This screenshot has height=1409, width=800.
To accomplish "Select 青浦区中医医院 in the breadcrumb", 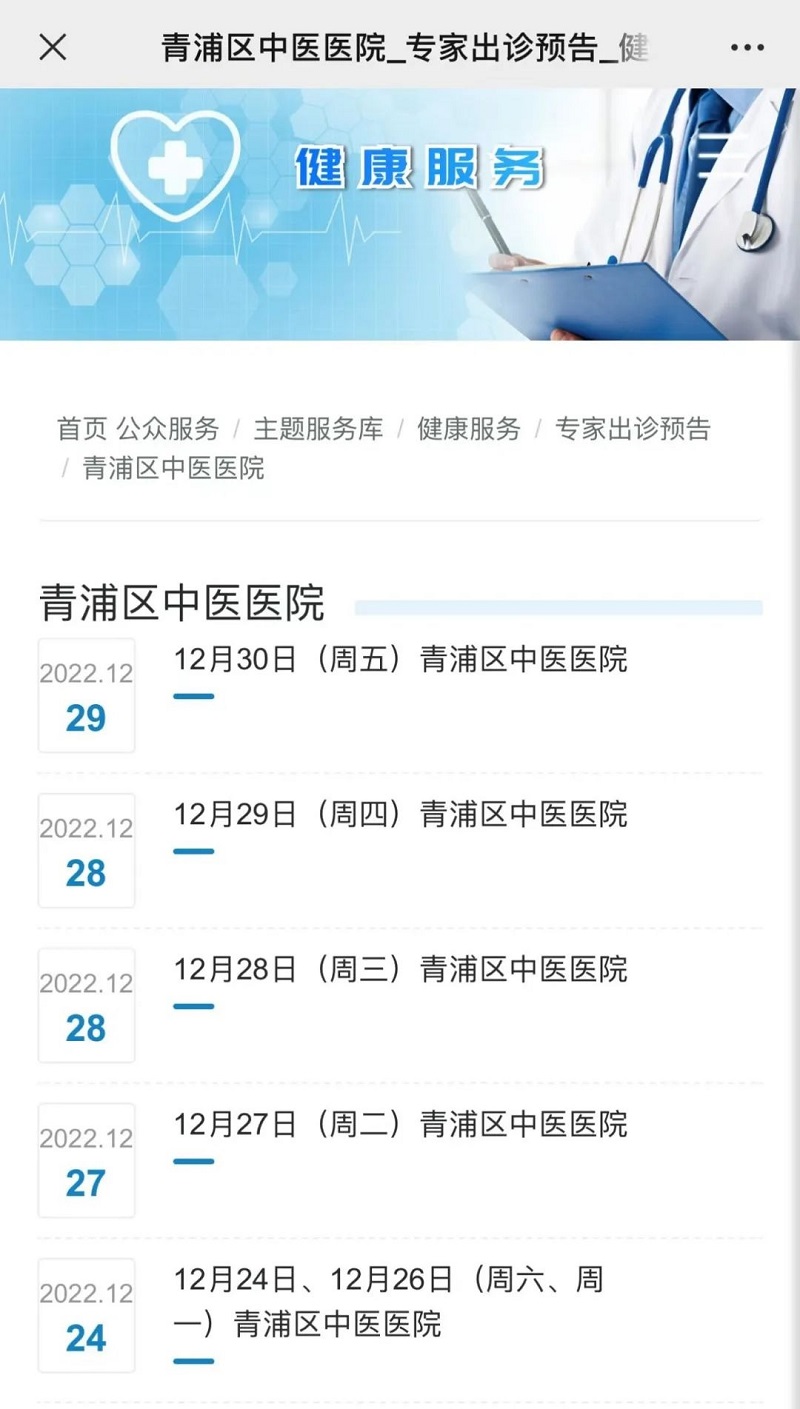I will tap(173, 468).
